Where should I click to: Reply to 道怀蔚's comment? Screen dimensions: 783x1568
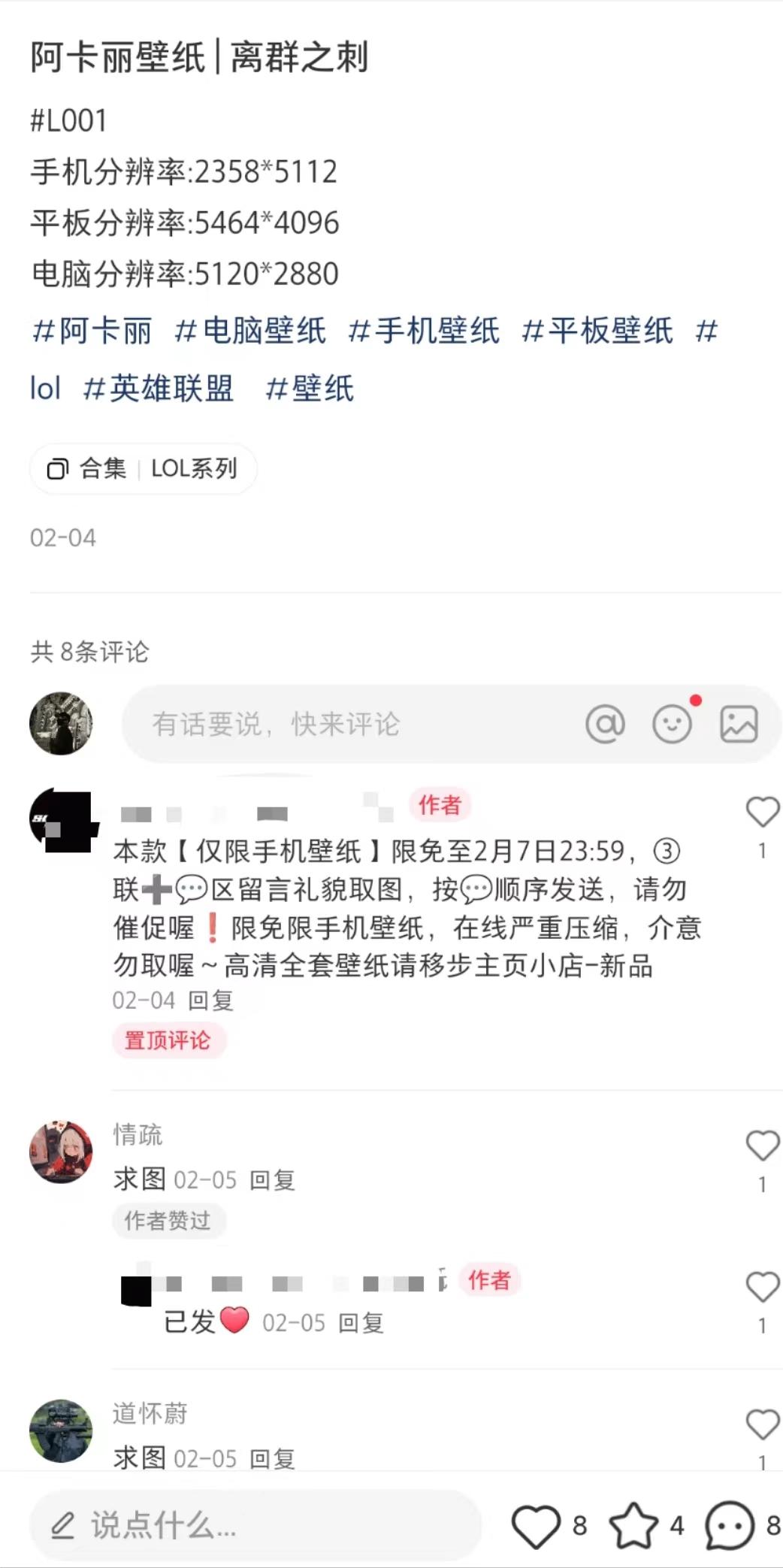pyautogui.click(x=272, y=1459)
